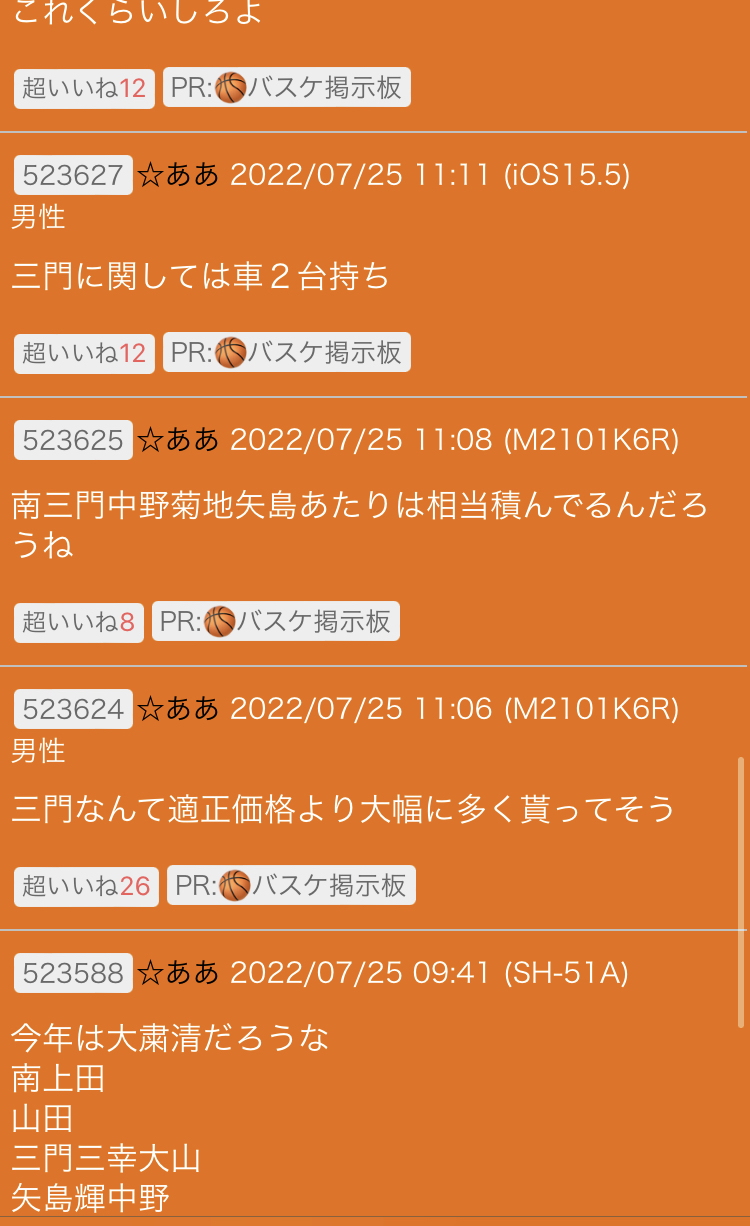Screen dimensions: 750x1226
Task: Tap 超いいね on post 523624
Action: pyautogui.click(x=86, y=886)
